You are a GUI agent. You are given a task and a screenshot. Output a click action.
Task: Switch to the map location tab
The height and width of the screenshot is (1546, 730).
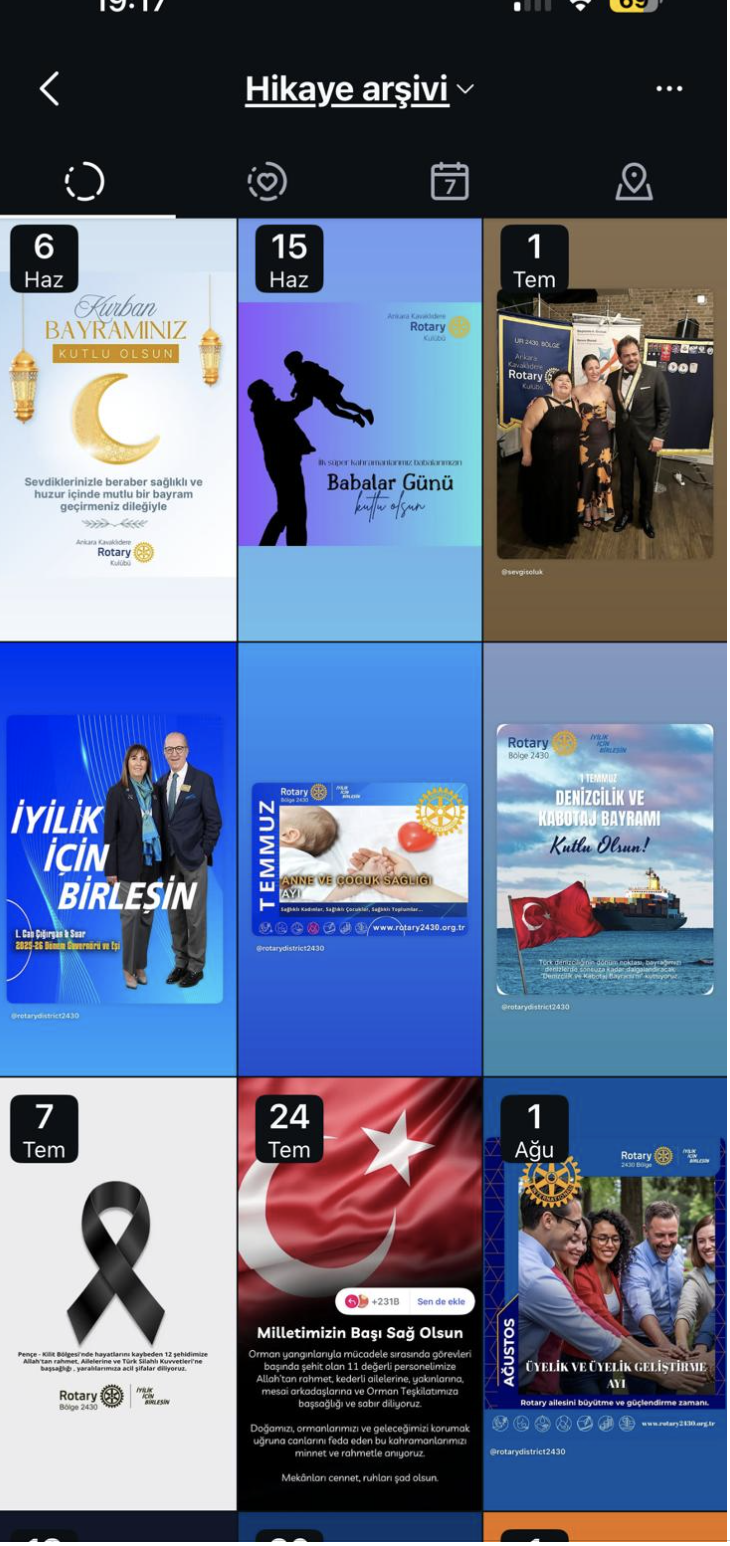(x=632, y=181)
